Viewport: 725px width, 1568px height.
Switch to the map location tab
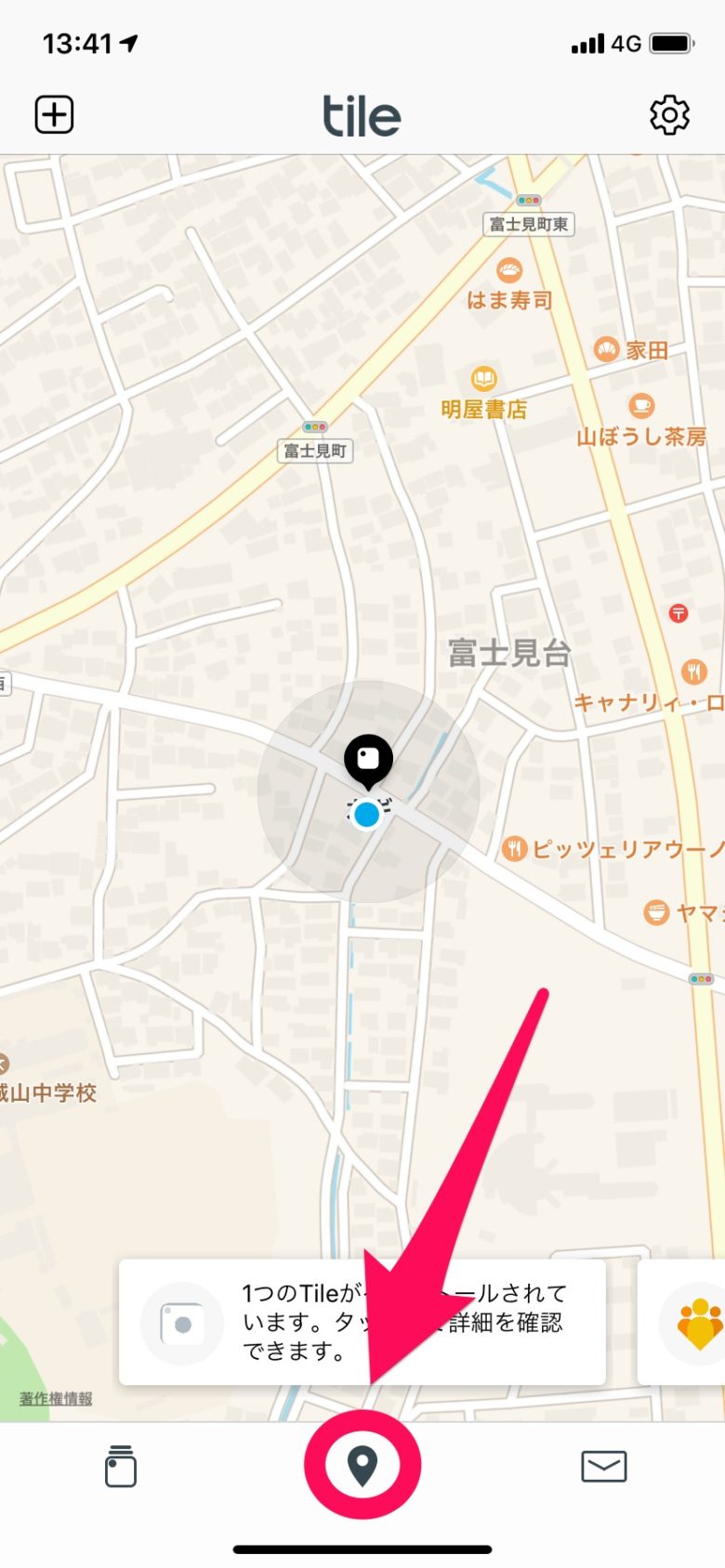coord(362,1465)
